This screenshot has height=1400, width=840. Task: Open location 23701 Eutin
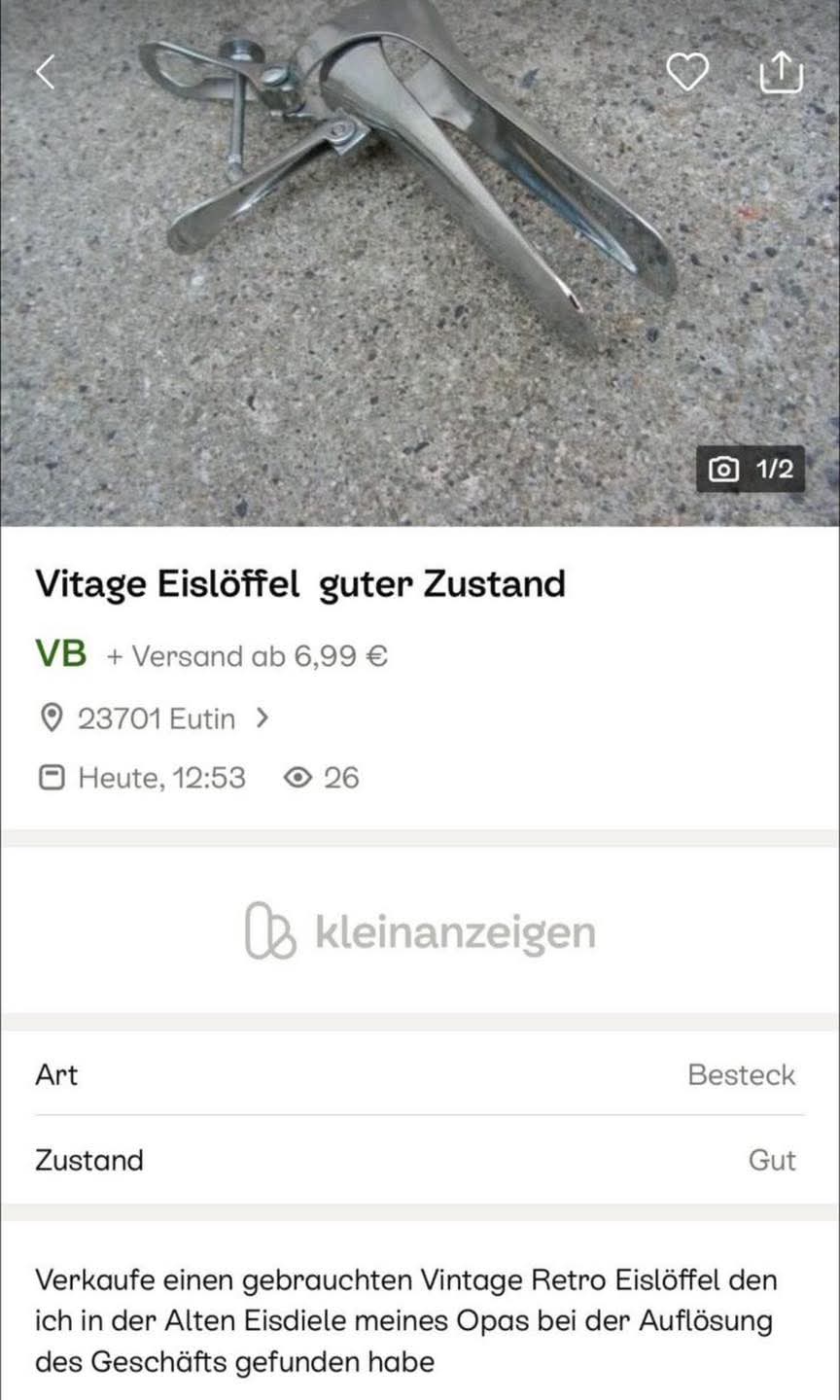click(156, 719)
